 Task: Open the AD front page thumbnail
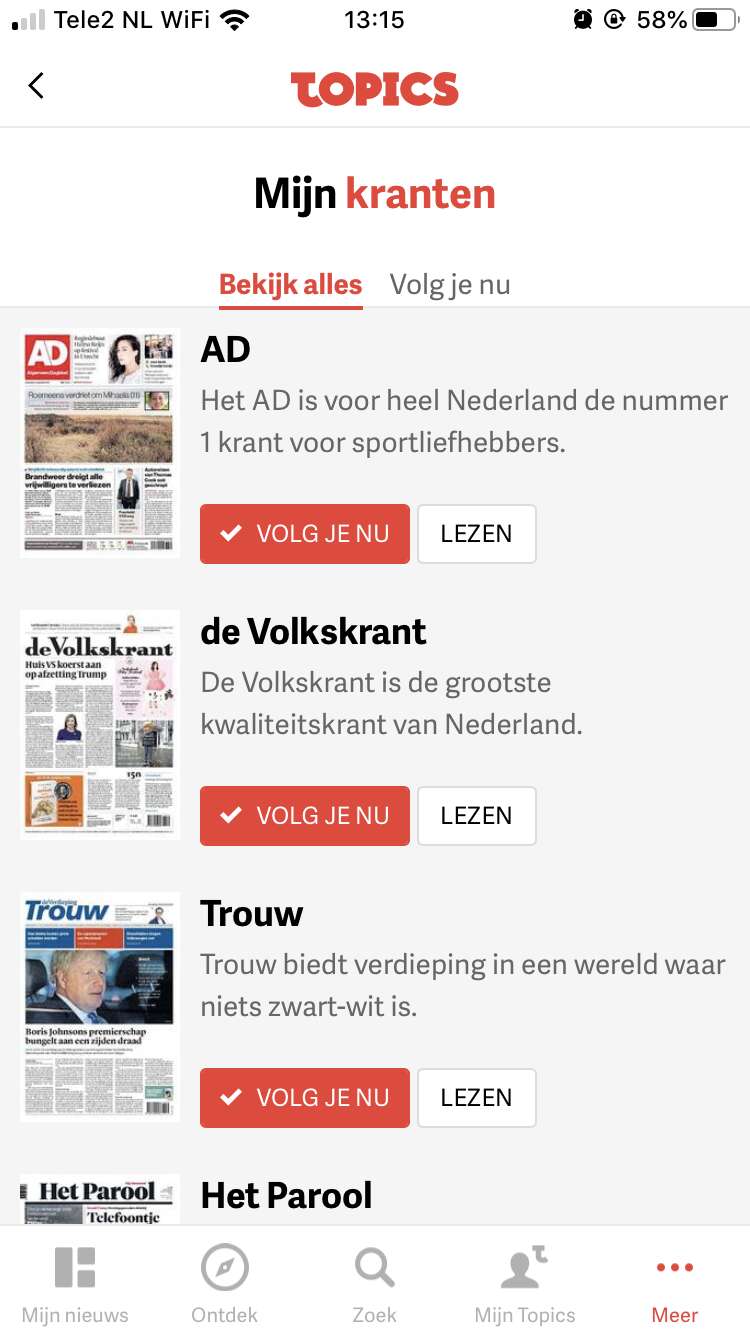(x=100, y=443)
